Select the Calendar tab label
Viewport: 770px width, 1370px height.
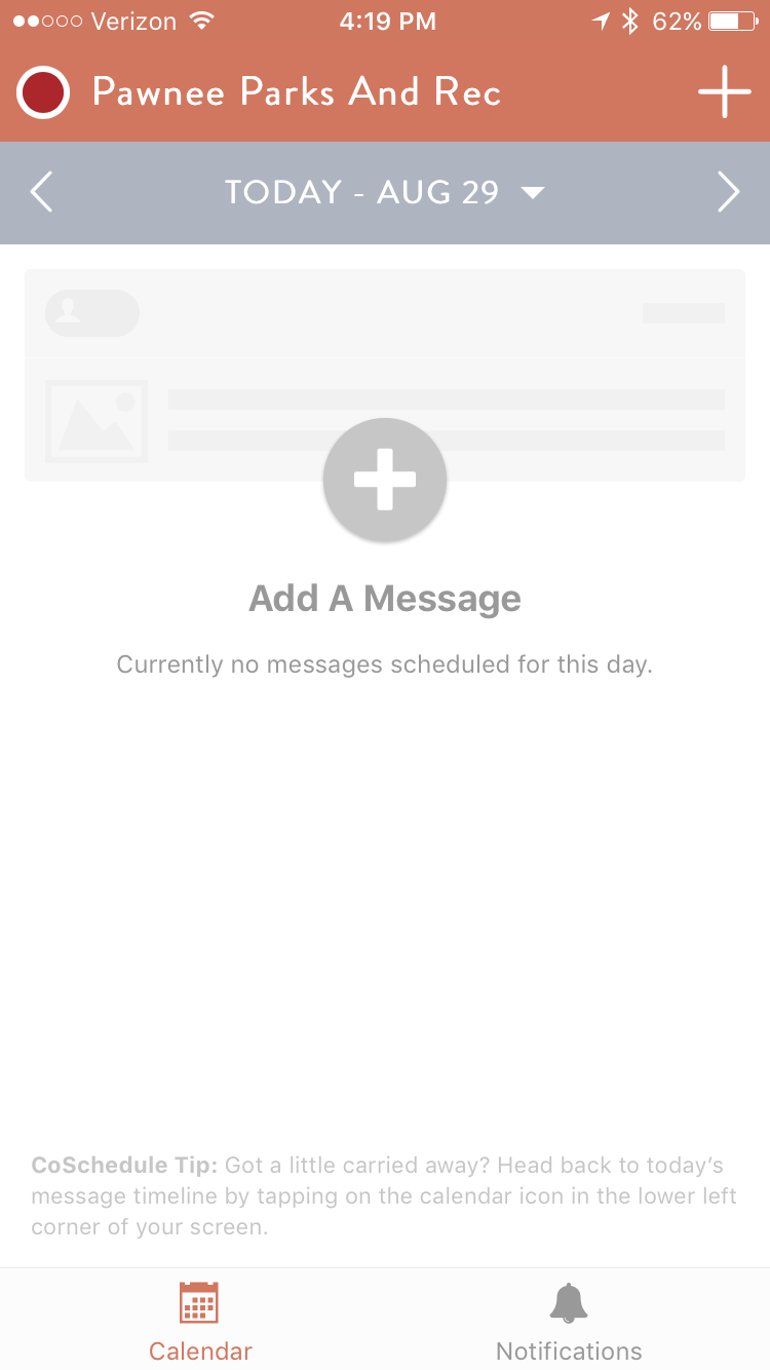199,1351
